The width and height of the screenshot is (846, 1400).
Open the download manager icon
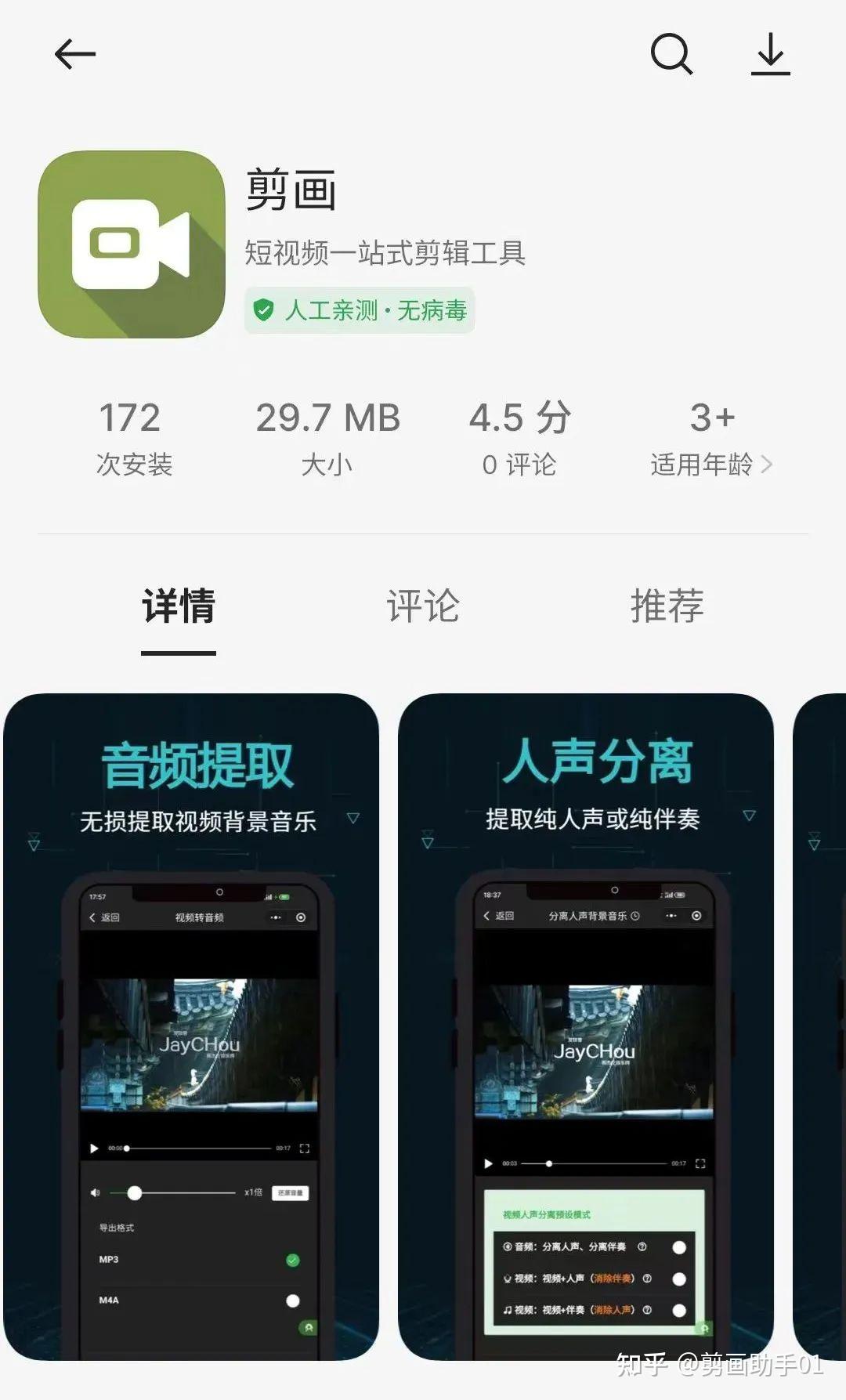click(x=771, y=54)
